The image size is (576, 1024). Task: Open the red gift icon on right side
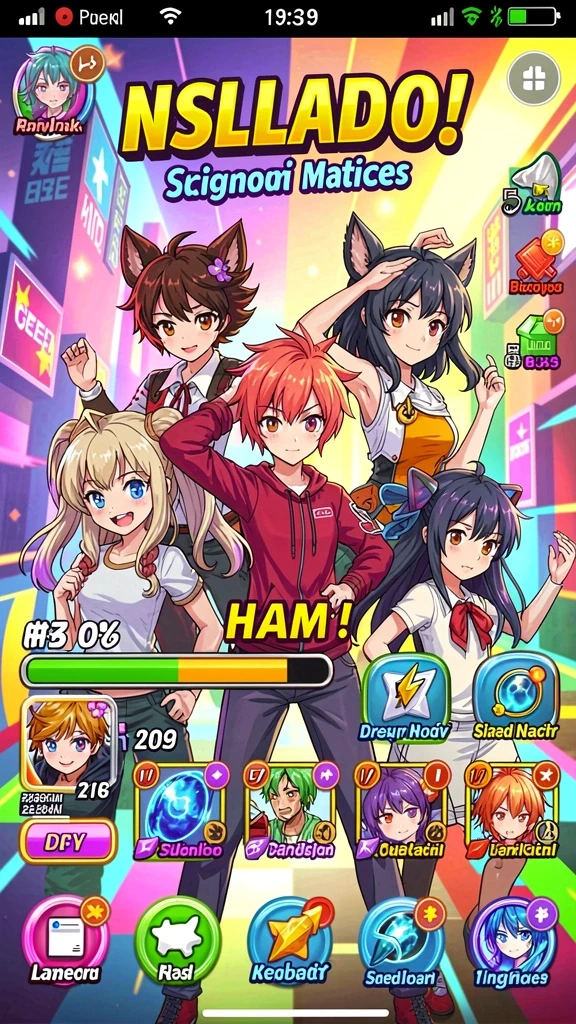[x=537, y=264]
